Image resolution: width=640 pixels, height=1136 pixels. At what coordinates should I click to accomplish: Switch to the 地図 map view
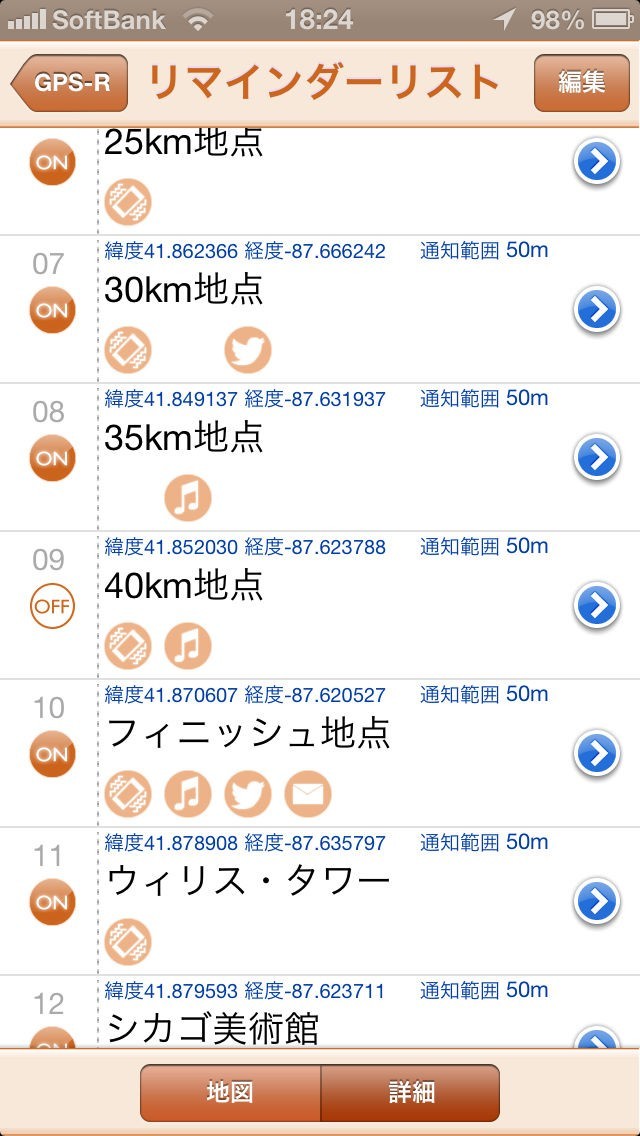click(230, 1092)
